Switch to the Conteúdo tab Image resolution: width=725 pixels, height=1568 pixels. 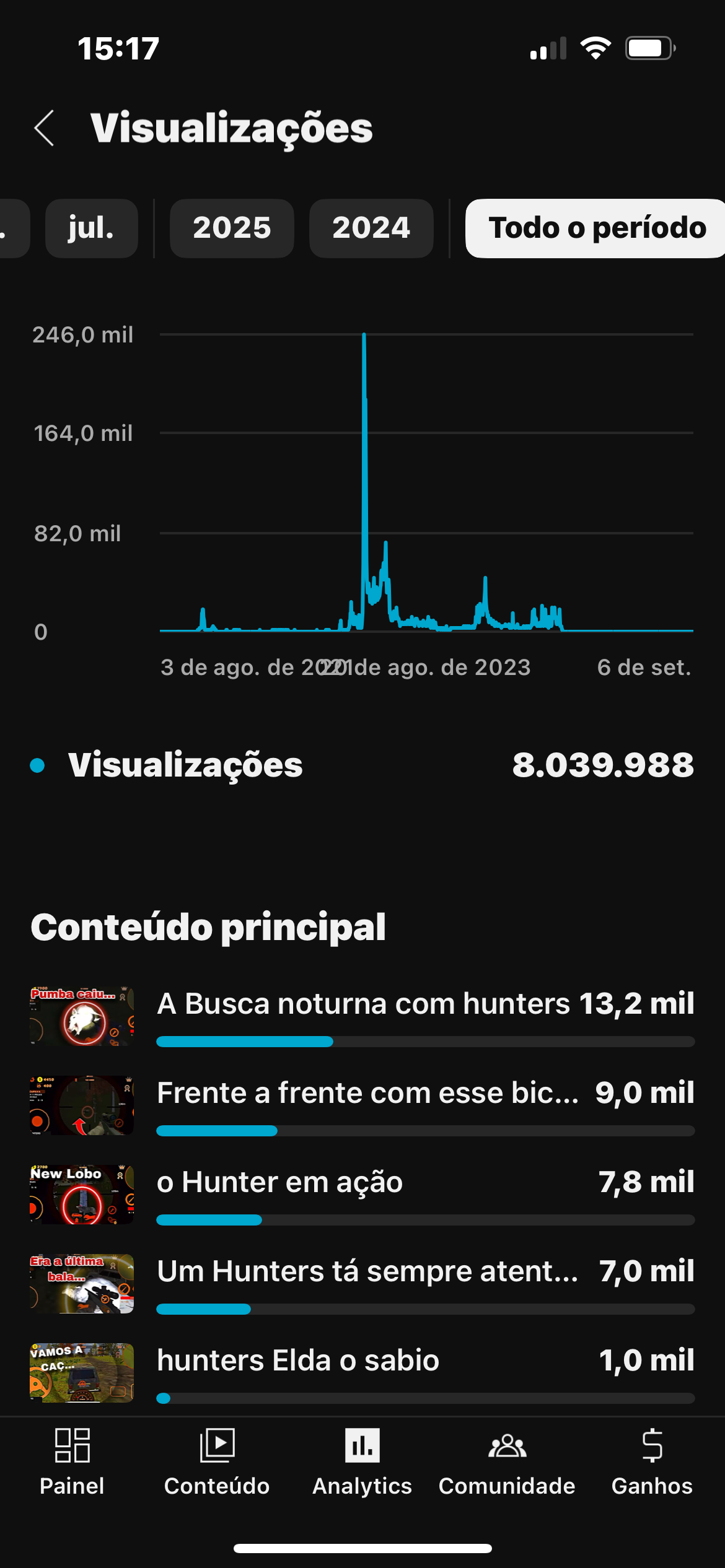(217, 1461)
